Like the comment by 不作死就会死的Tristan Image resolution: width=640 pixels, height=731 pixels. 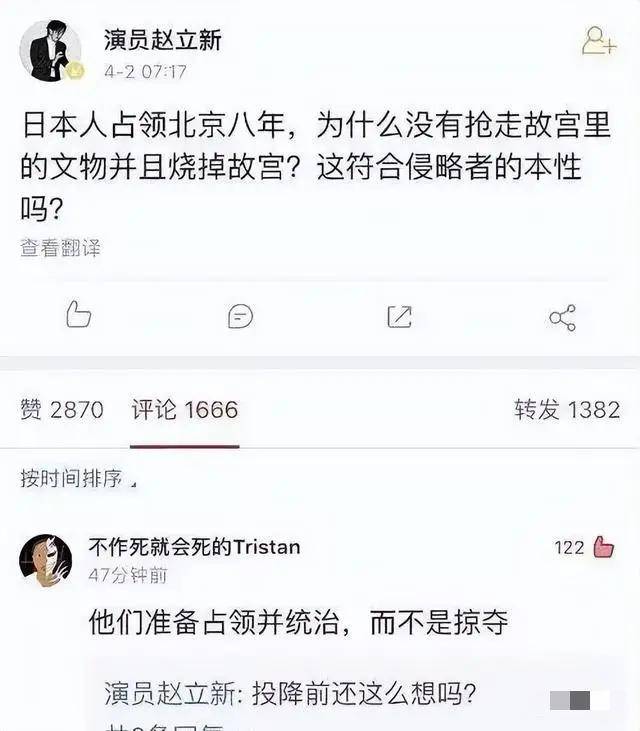[602, 547]
